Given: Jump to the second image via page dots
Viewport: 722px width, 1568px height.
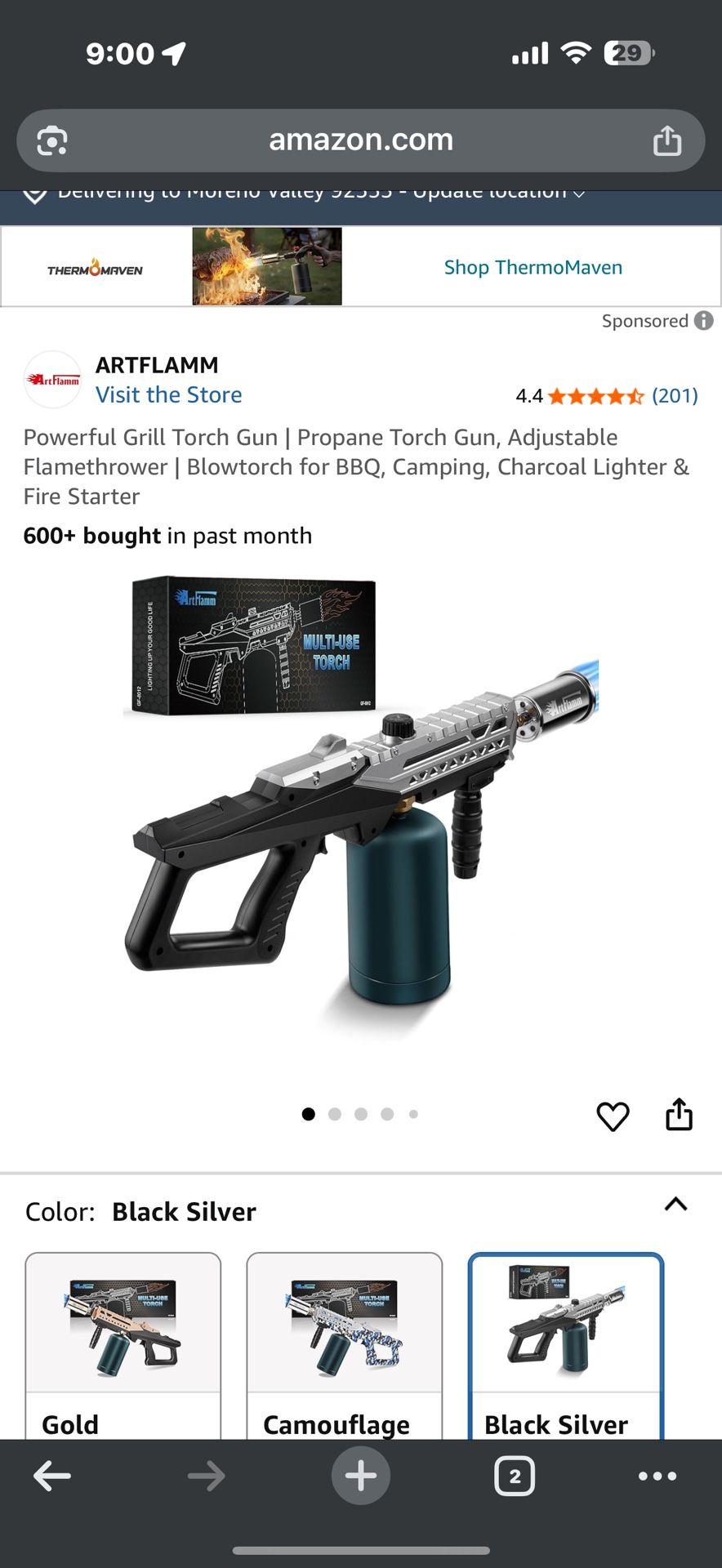Looking at the screenshot, I should (x=335, y=1114).
